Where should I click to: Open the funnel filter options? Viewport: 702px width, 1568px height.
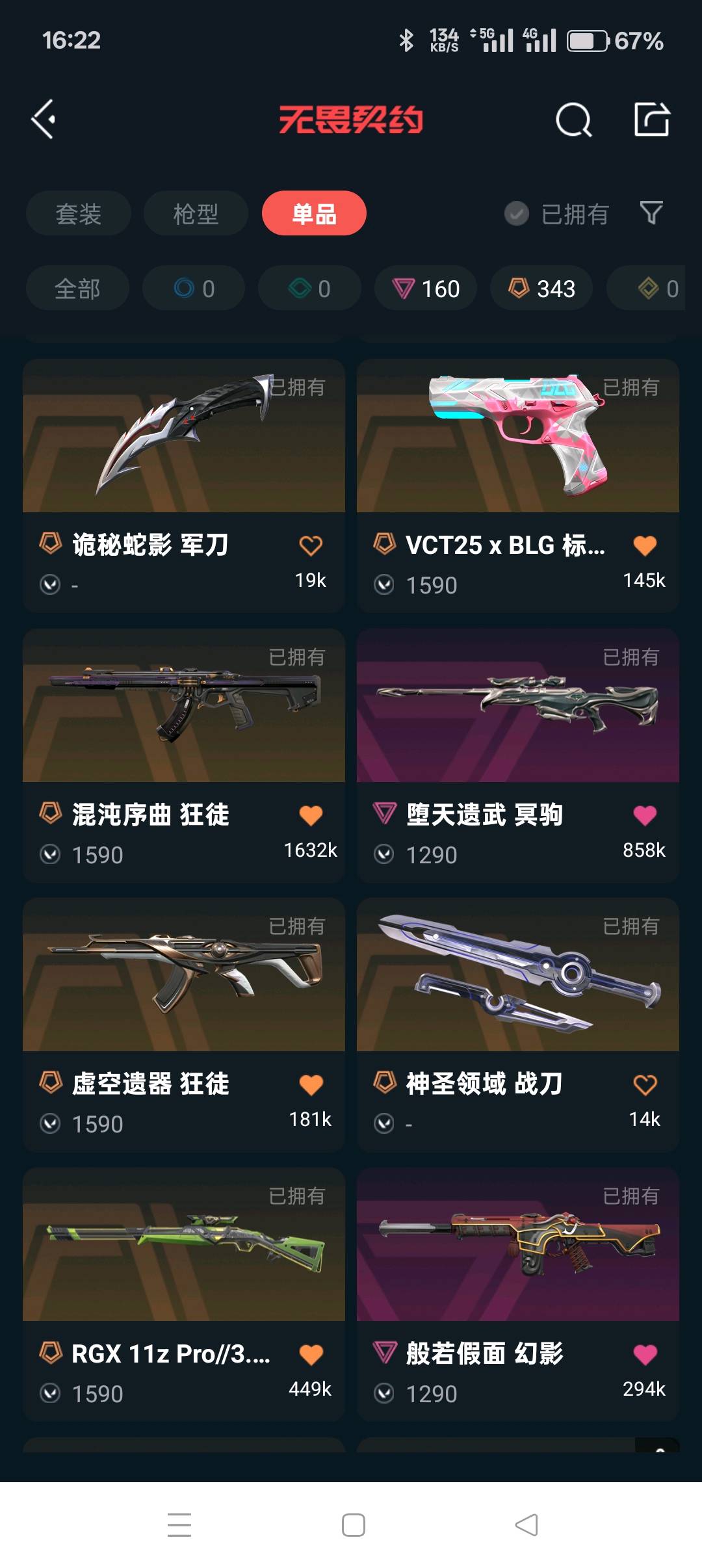coord(651,213)
